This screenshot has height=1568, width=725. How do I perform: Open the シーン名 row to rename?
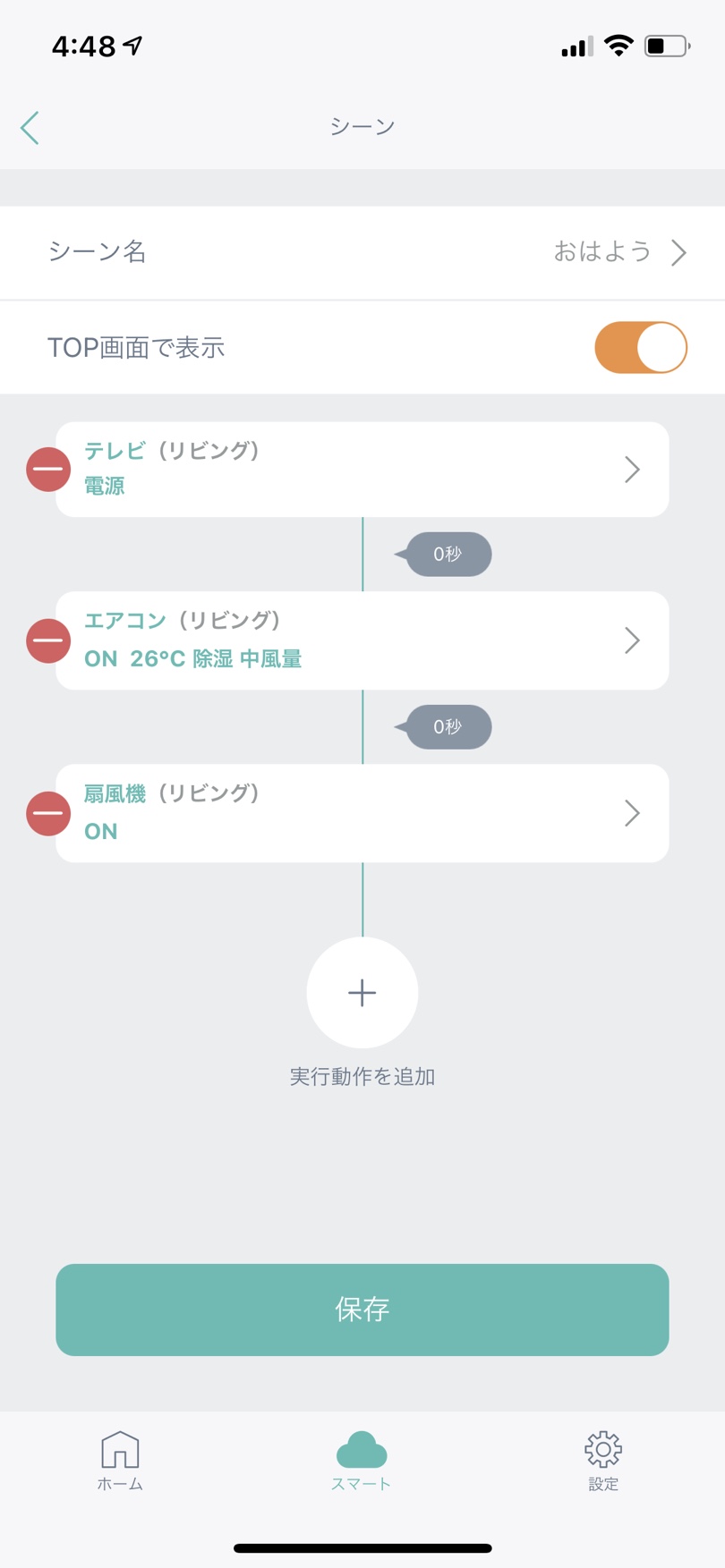click(362, 252)
